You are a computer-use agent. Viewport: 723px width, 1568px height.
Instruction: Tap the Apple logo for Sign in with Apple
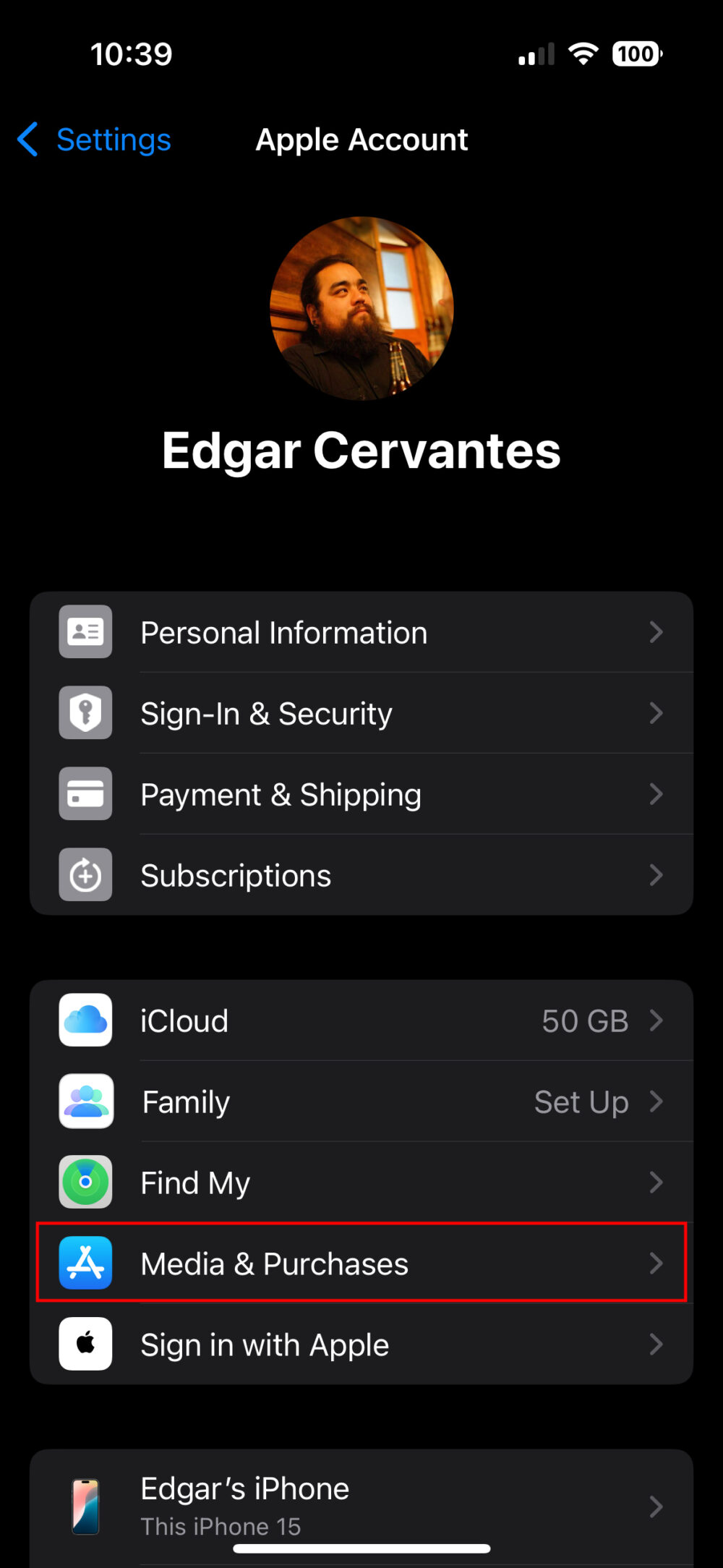click(85, 1345)
